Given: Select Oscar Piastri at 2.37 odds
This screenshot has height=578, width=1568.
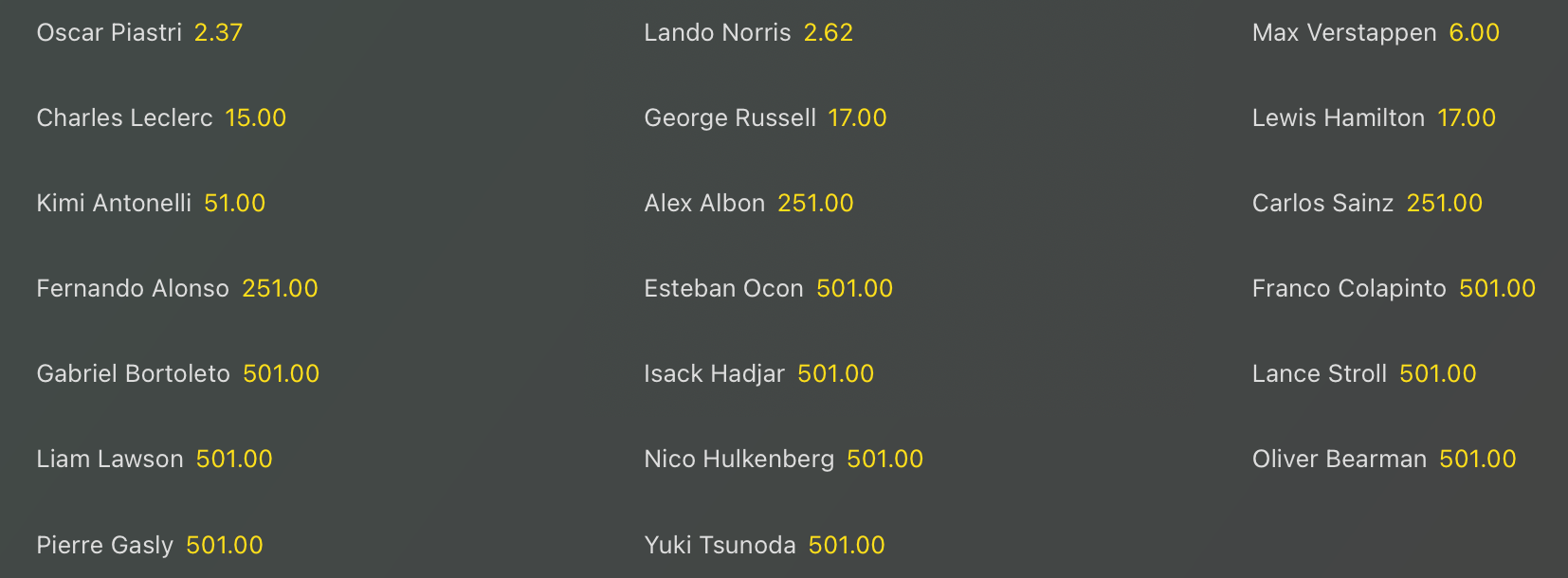Looking at the screenshot, I should coord(139,33).
